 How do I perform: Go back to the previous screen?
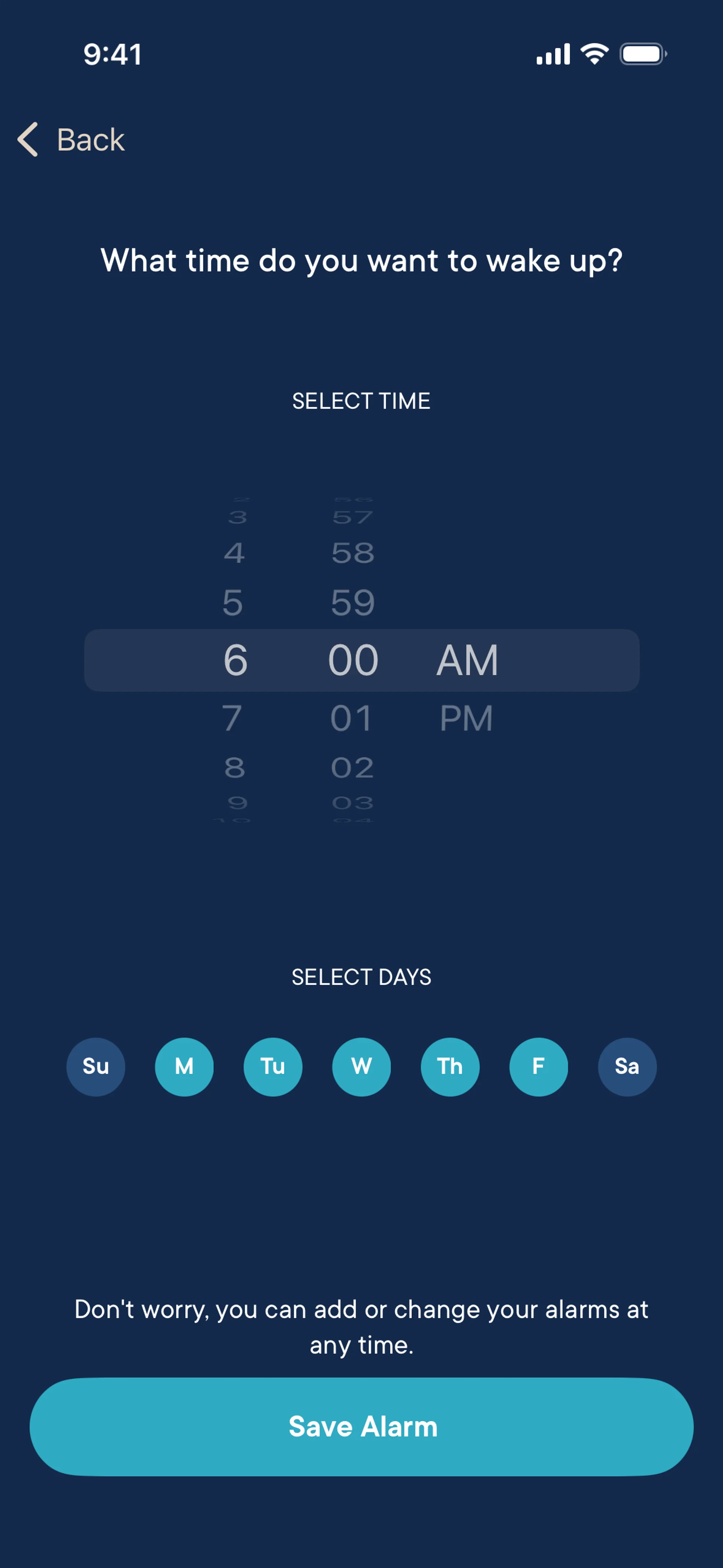click(70, 139)
